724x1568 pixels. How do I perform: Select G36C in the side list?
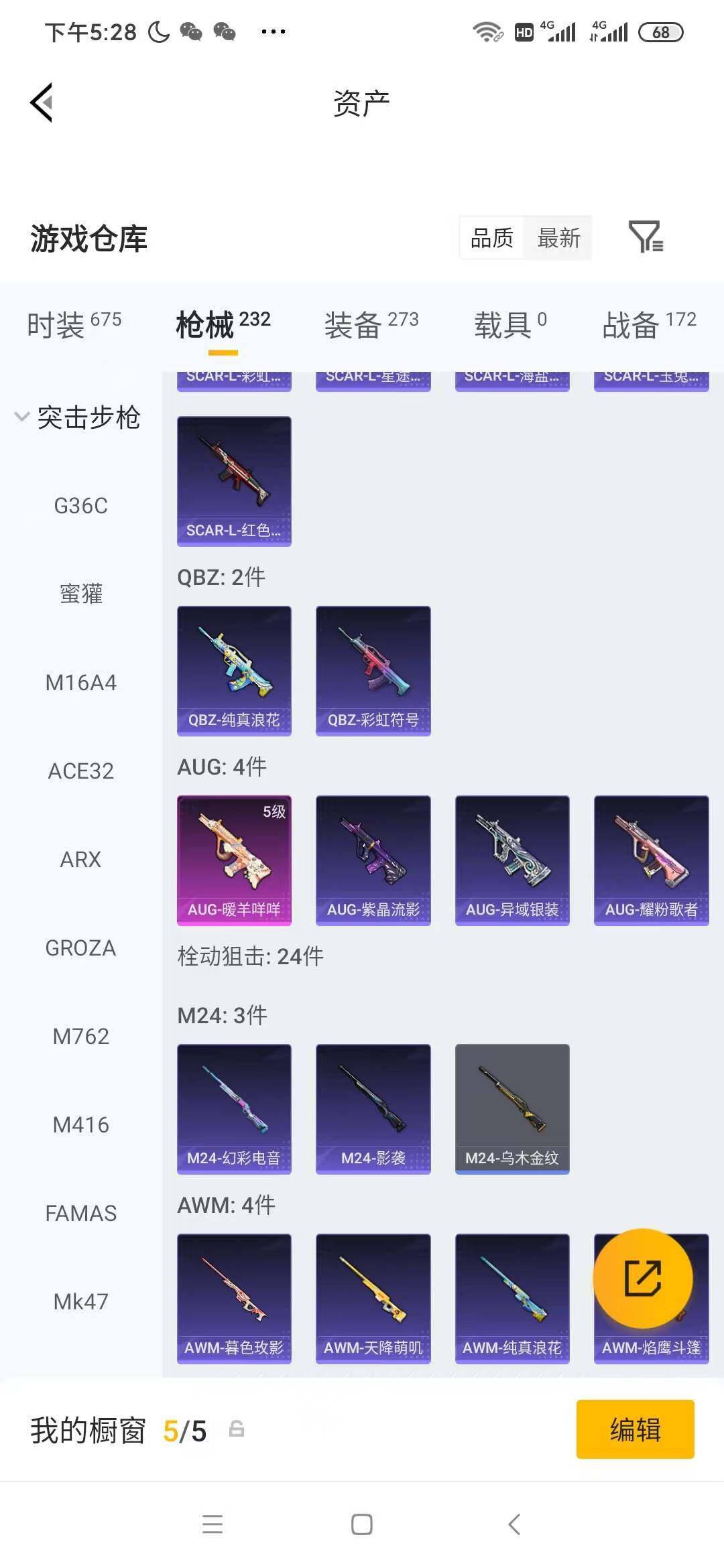pos(81,506)
